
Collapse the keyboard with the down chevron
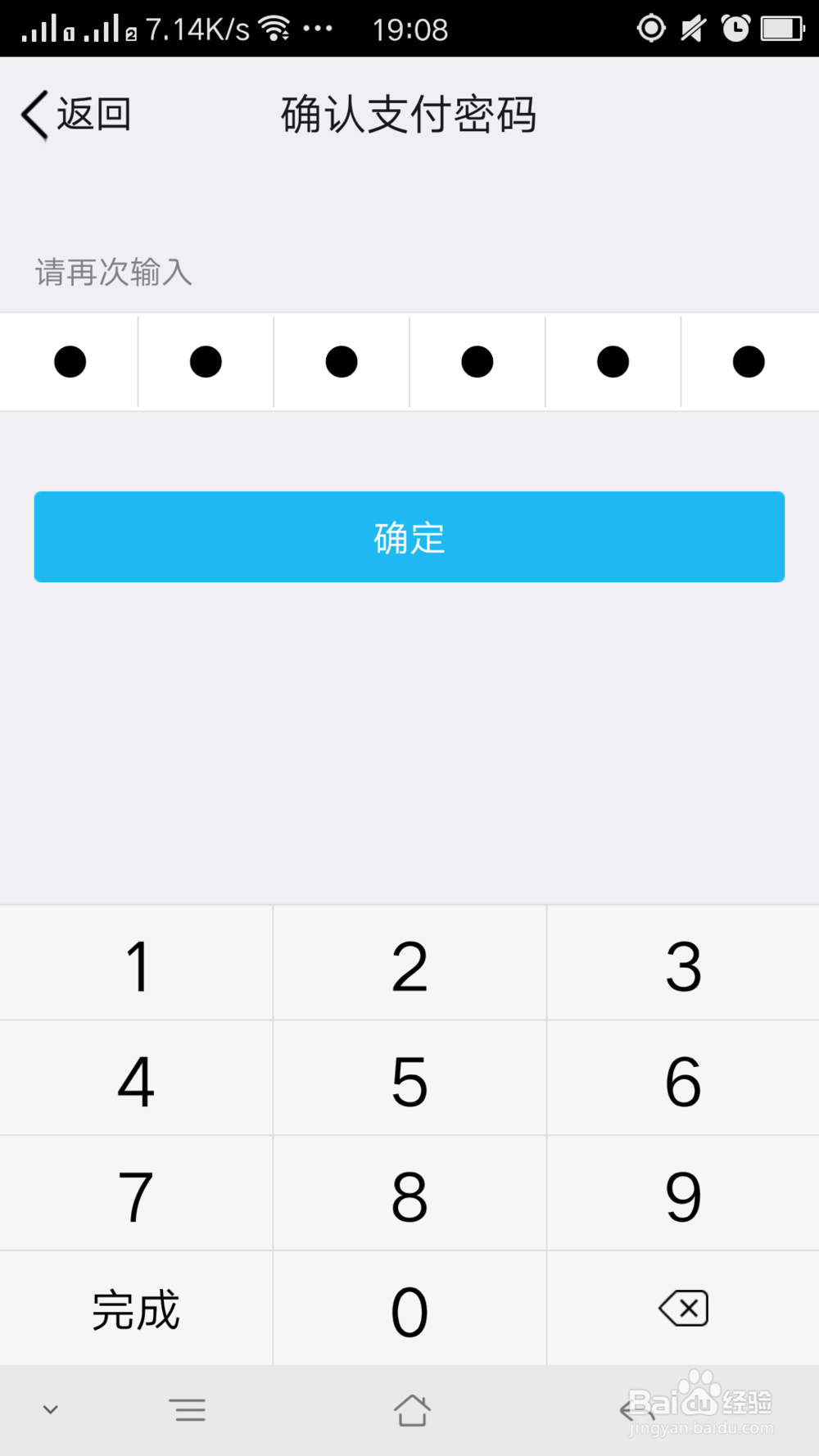[51, 1410]
